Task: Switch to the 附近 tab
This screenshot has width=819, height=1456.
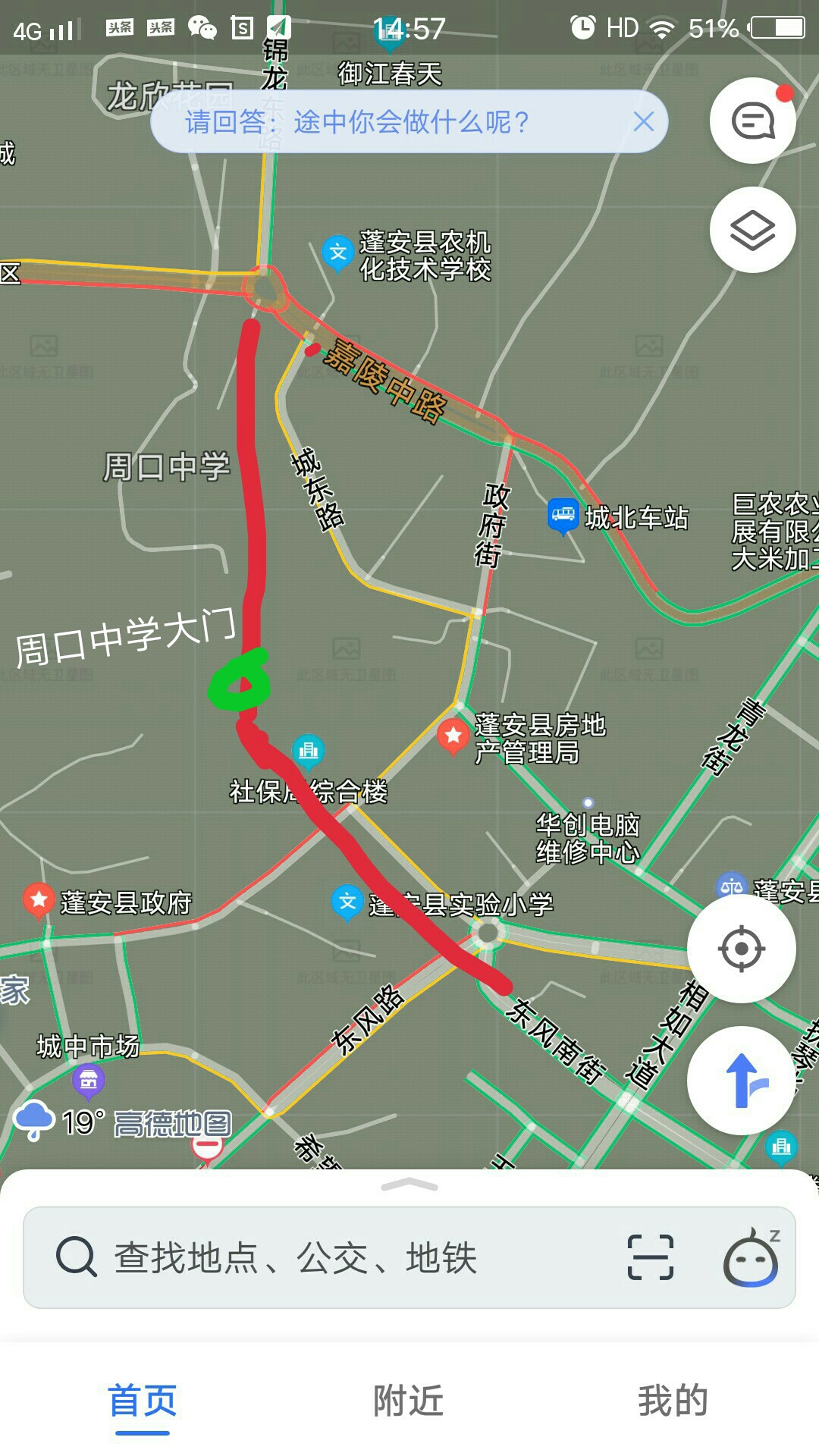Action: (409, 1401)
